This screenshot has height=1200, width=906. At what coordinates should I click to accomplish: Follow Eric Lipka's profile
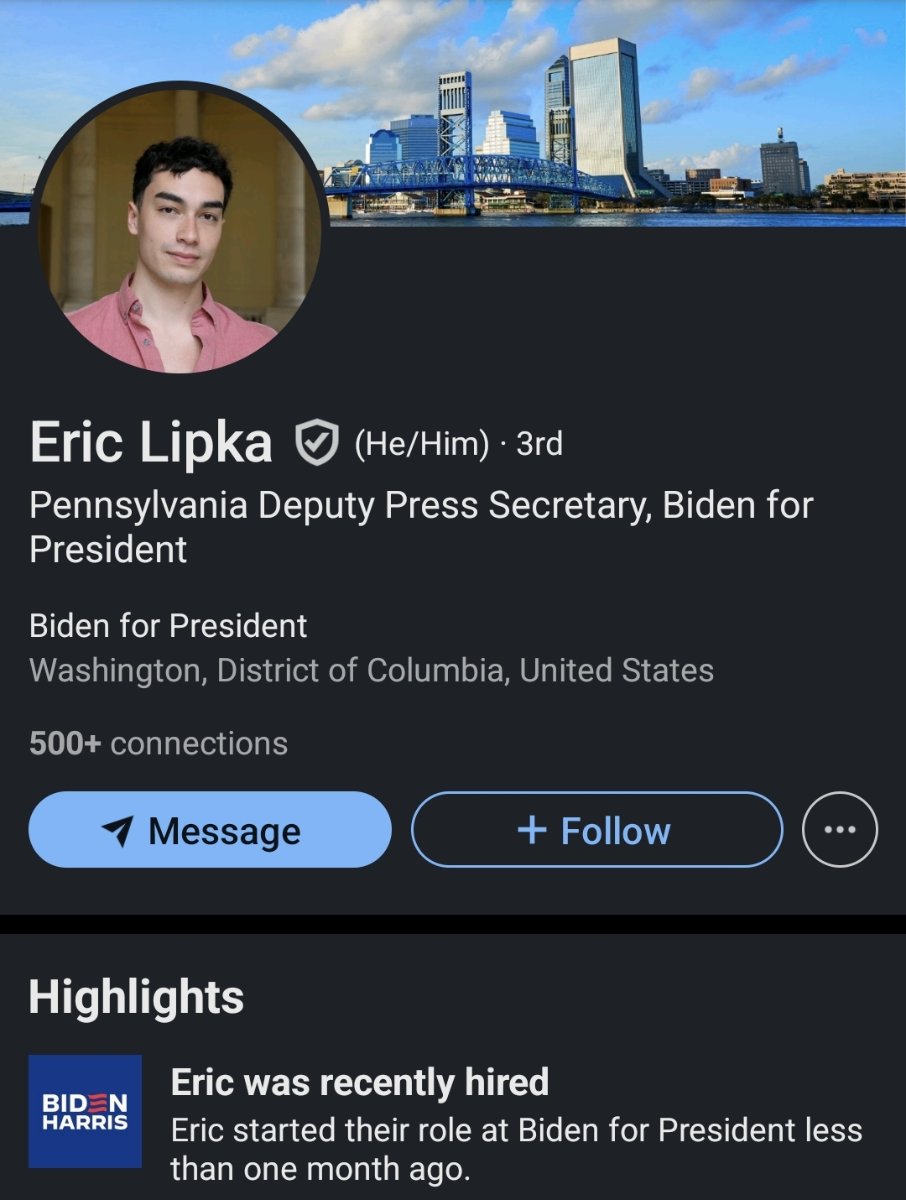click(596, 830)
